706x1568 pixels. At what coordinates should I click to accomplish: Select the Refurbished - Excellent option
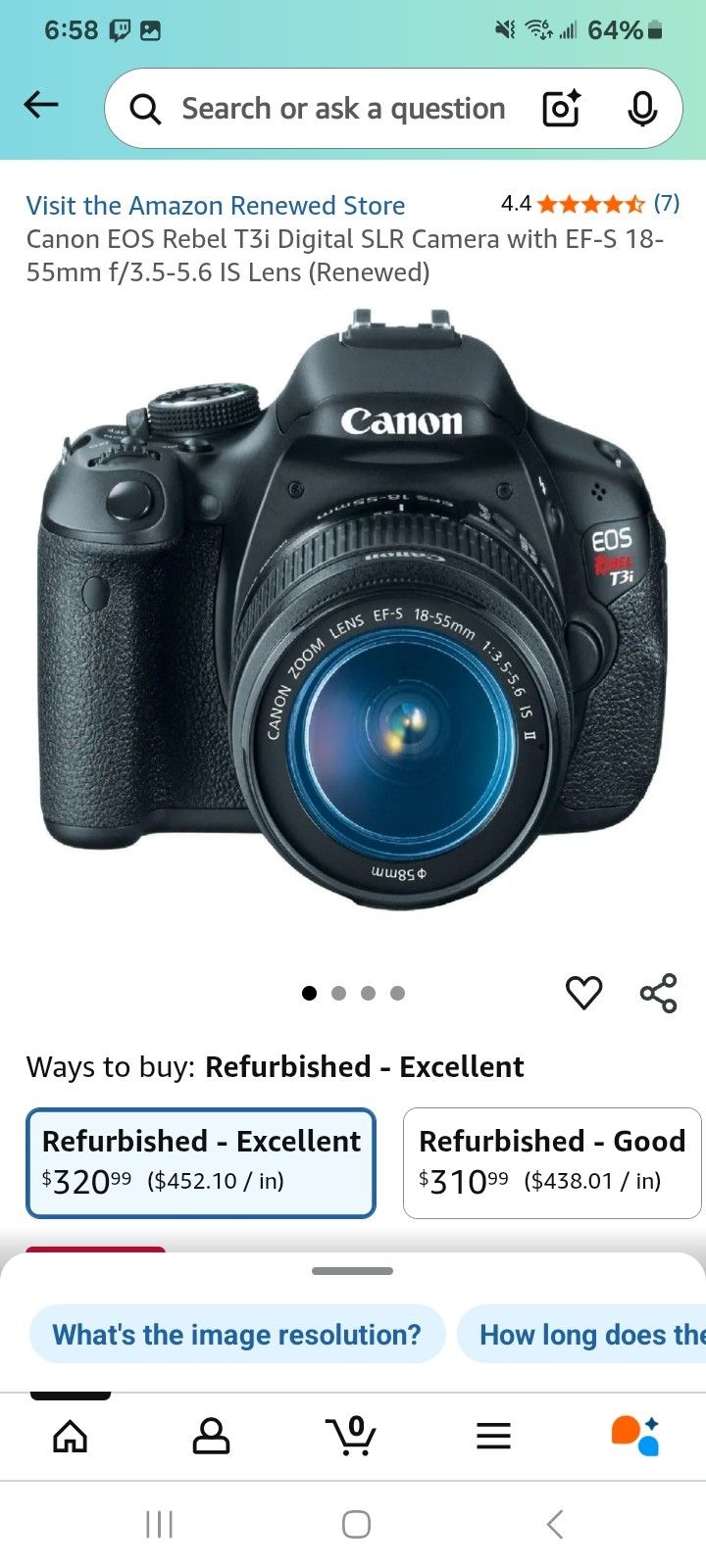point(201,1162)
